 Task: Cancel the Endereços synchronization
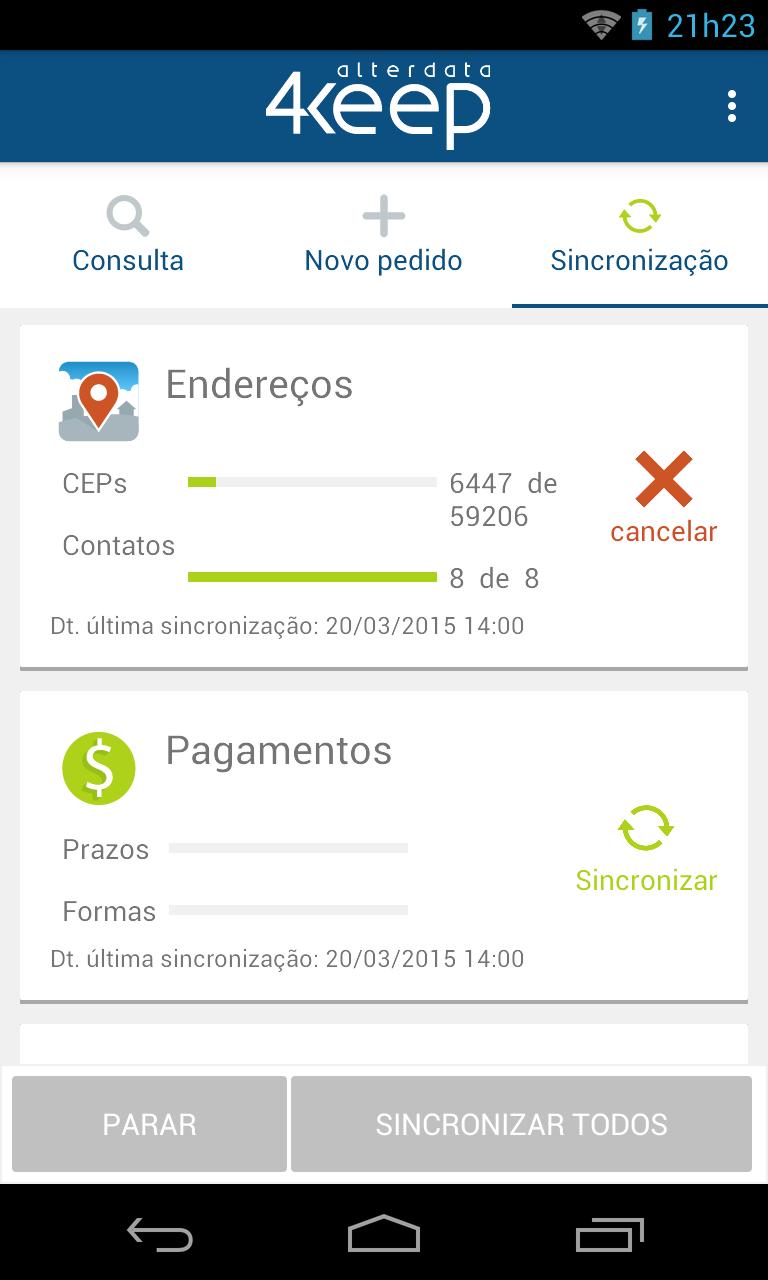coord(663,498)
